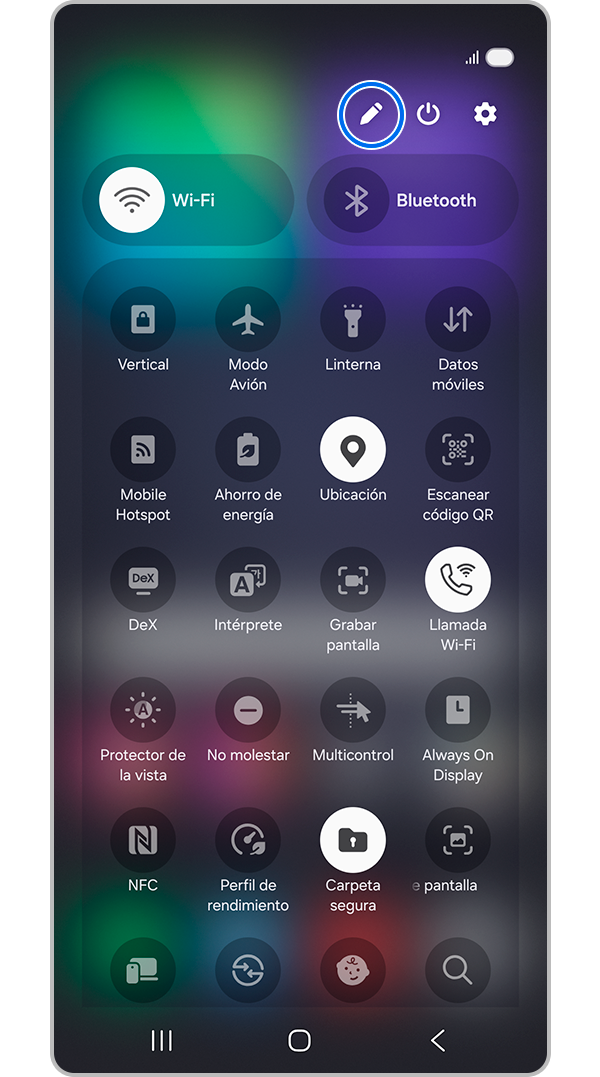Enable No molestar
This screenshot has width=600, height=1077.
click(x=248, y=710)
